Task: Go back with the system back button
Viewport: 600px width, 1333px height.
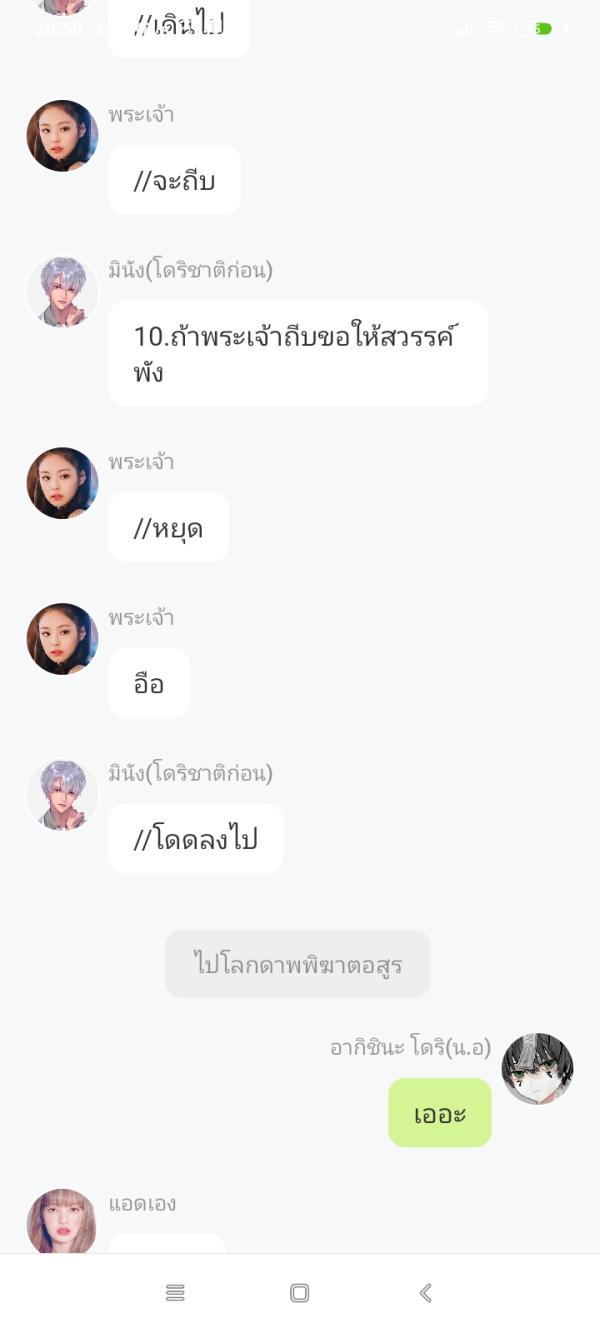Action: click(425, 1293)
